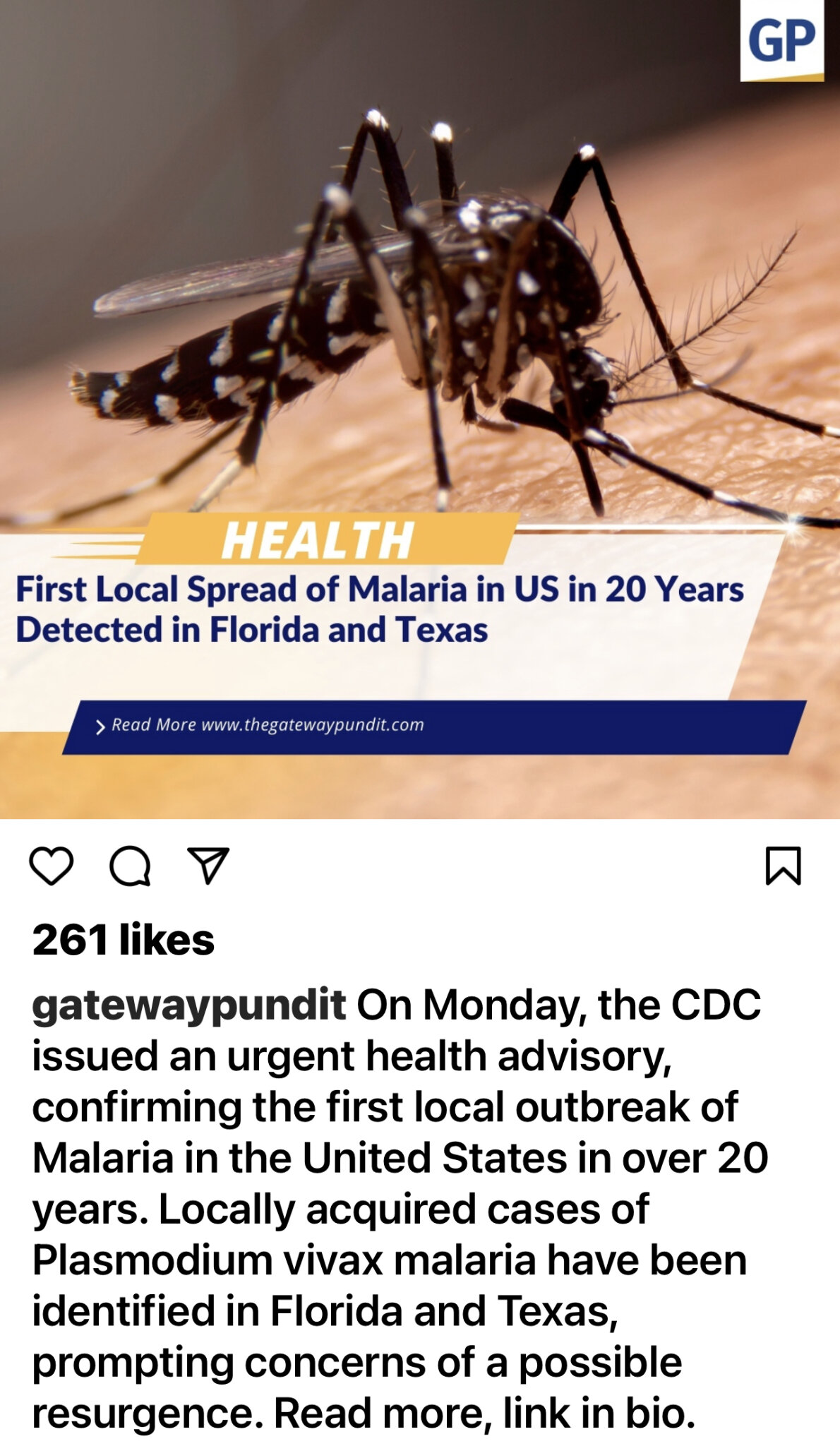Bookmark the gatewaypundit post

[783, 866]
